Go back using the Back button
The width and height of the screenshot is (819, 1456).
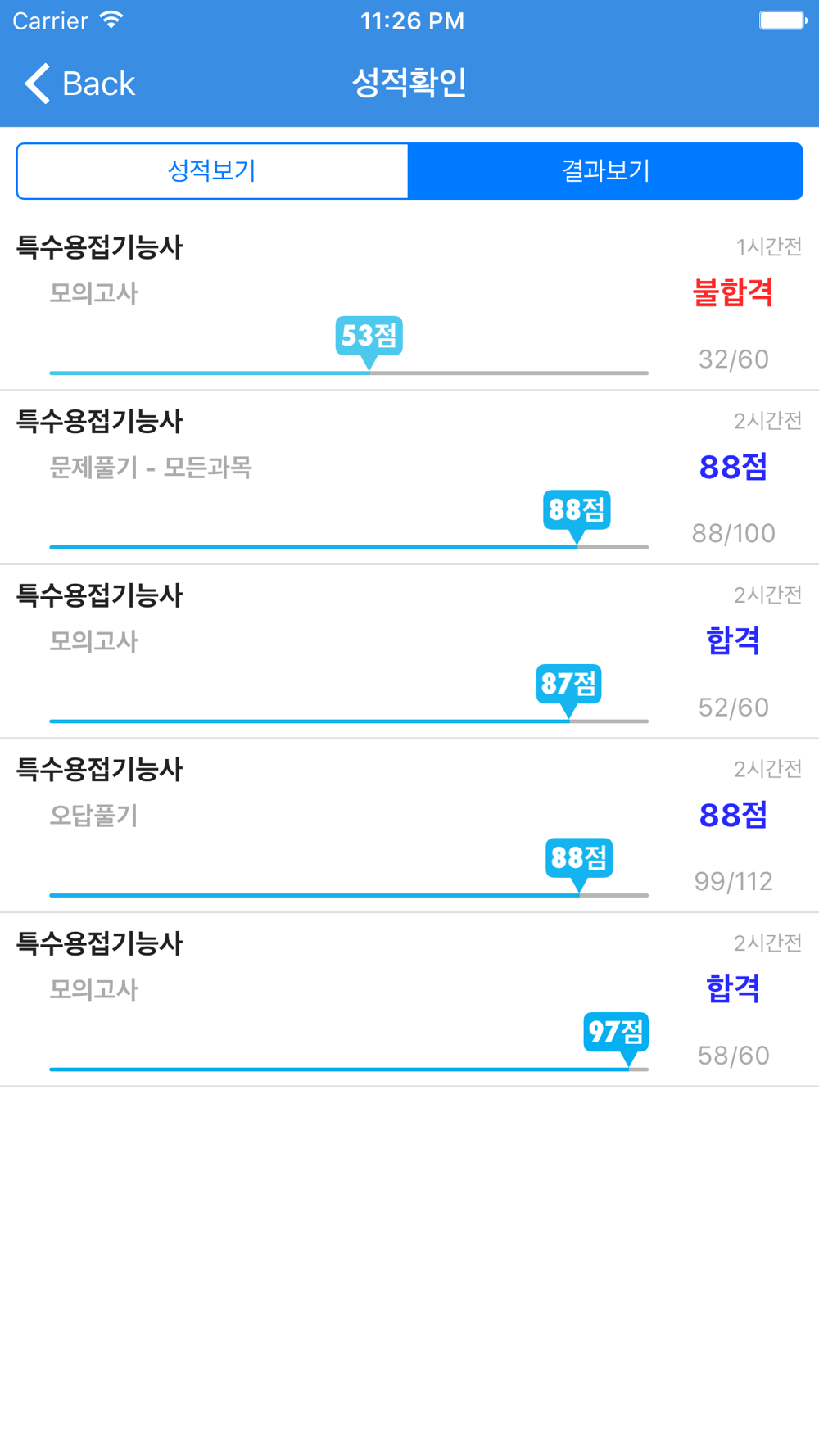coord(79,84)
